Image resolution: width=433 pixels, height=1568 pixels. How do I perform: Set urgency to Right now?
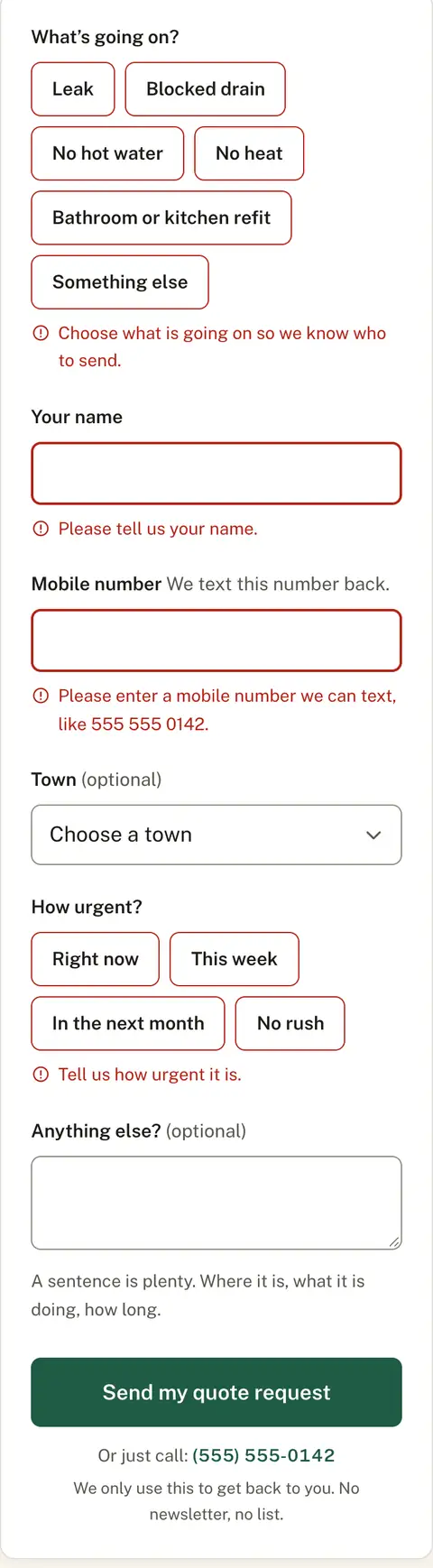tap(96, 959)
